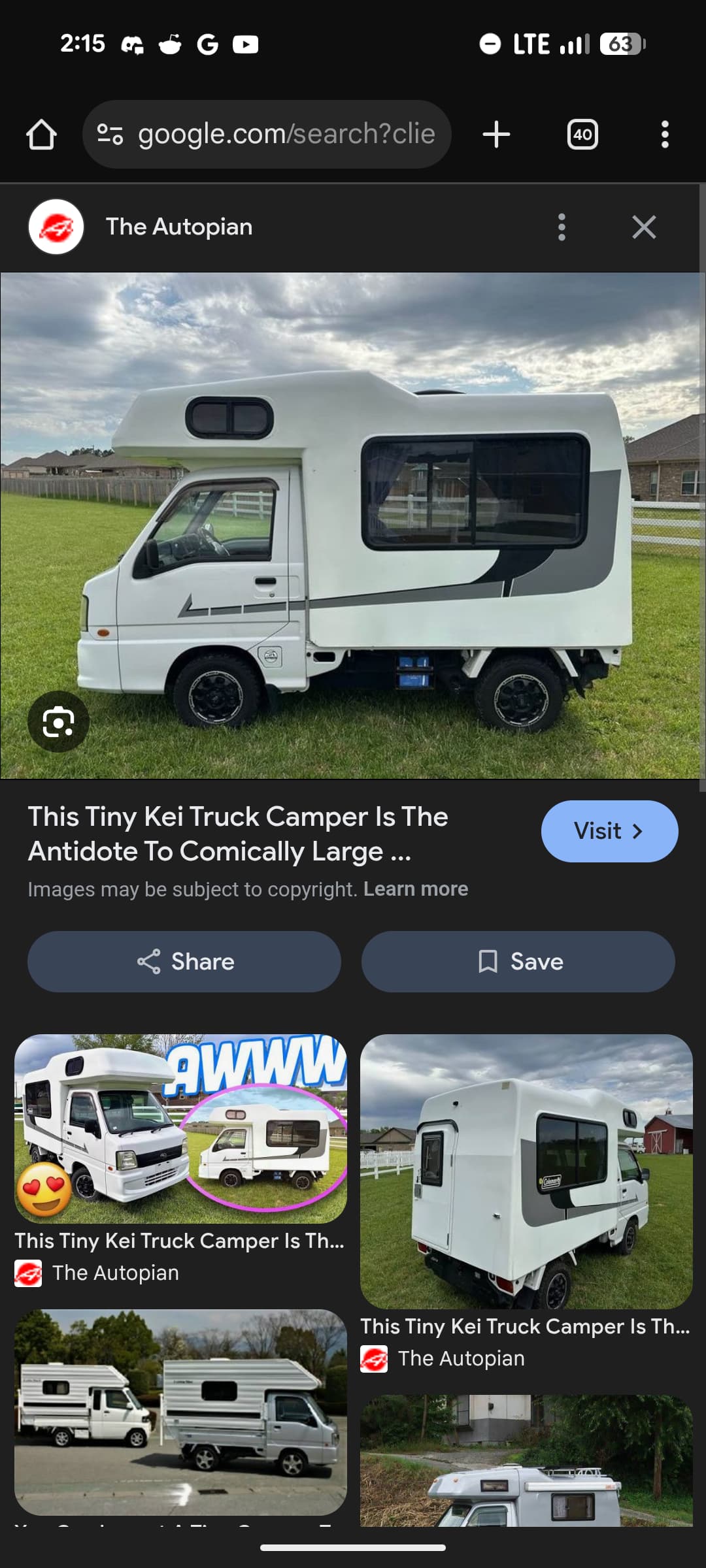
Task: Open The Autopian source header
Action: (178, 227)
